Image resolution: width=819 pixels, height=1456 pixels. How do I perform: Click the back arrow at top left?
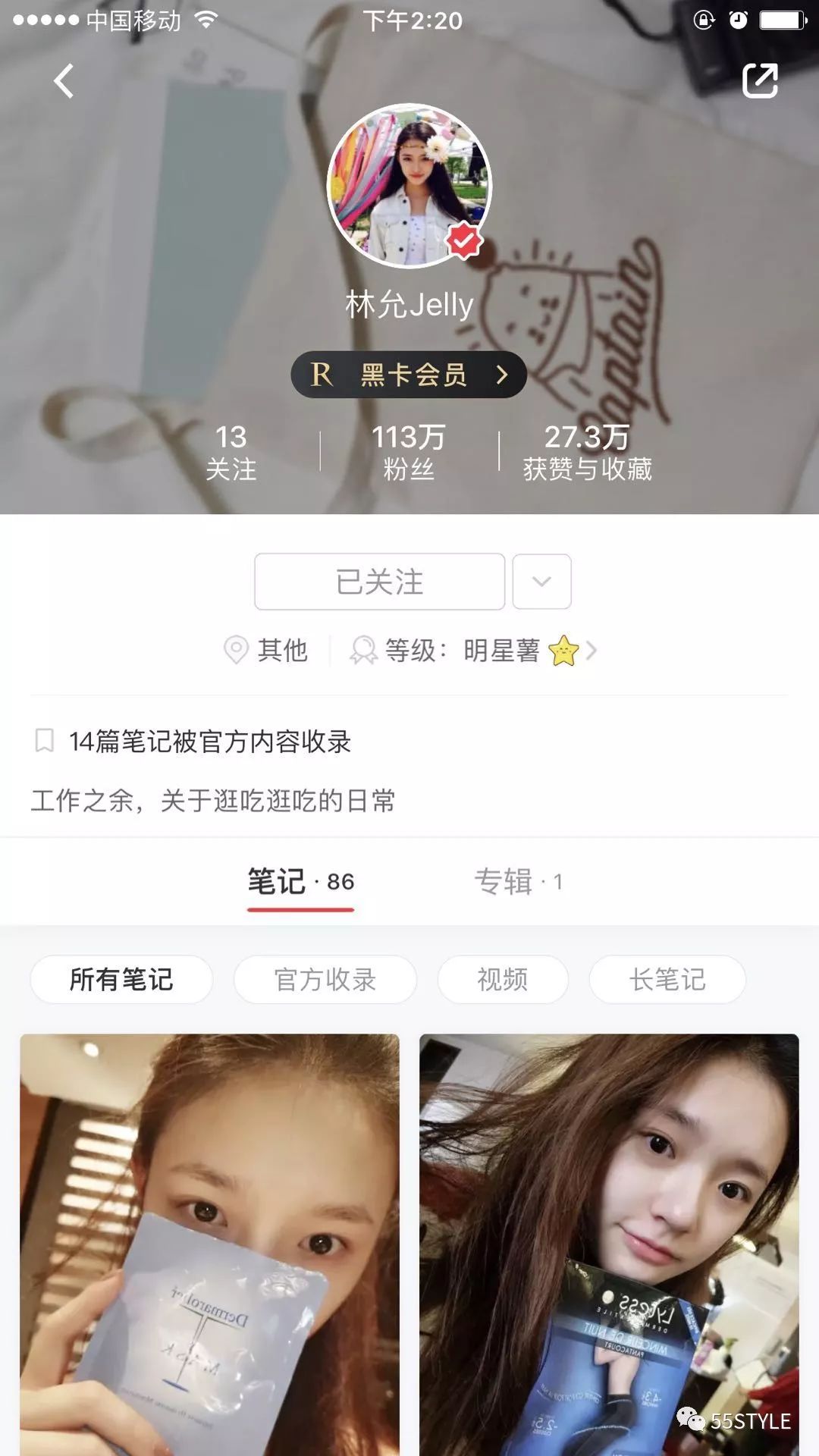(64, 80)
